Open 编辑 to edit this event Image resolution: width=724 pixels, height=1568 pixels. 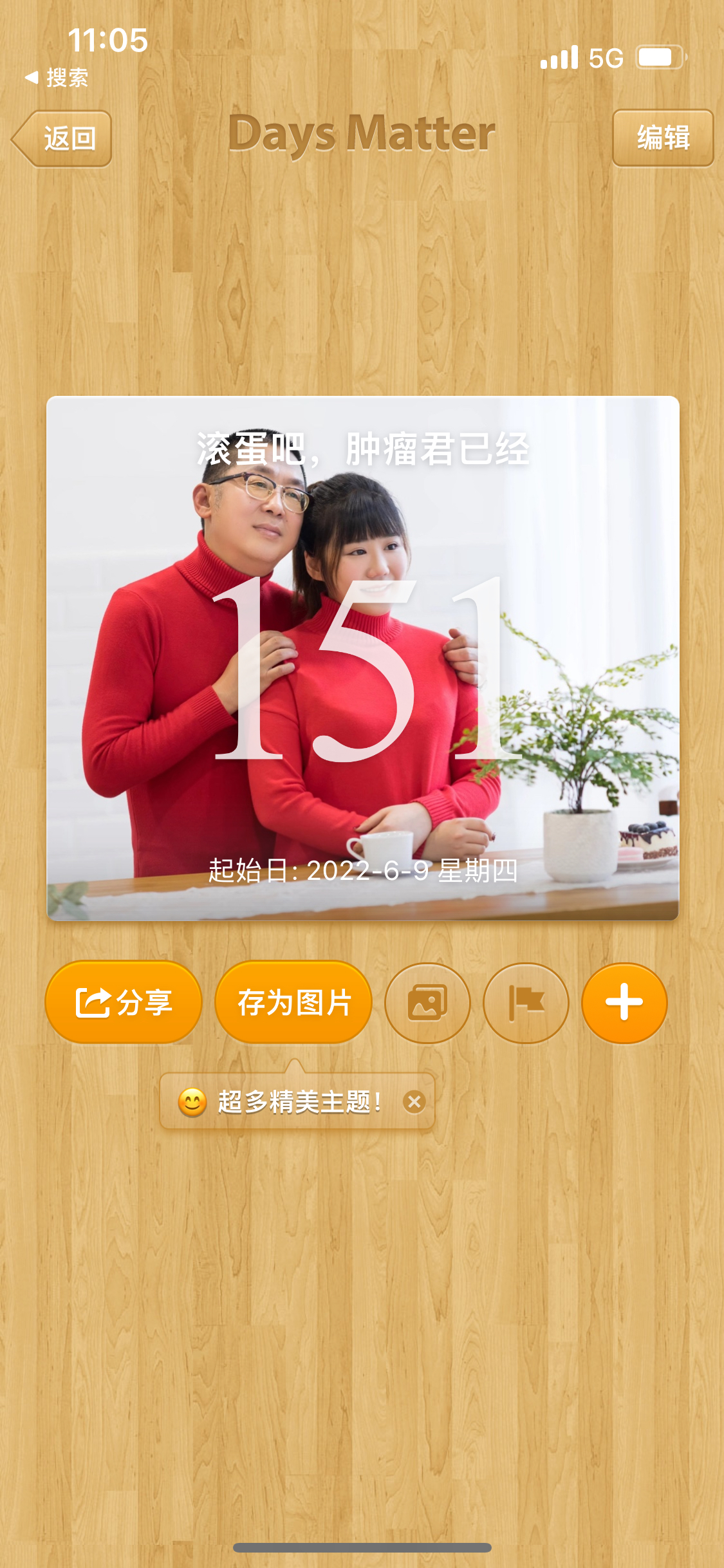tap(663, 138)
